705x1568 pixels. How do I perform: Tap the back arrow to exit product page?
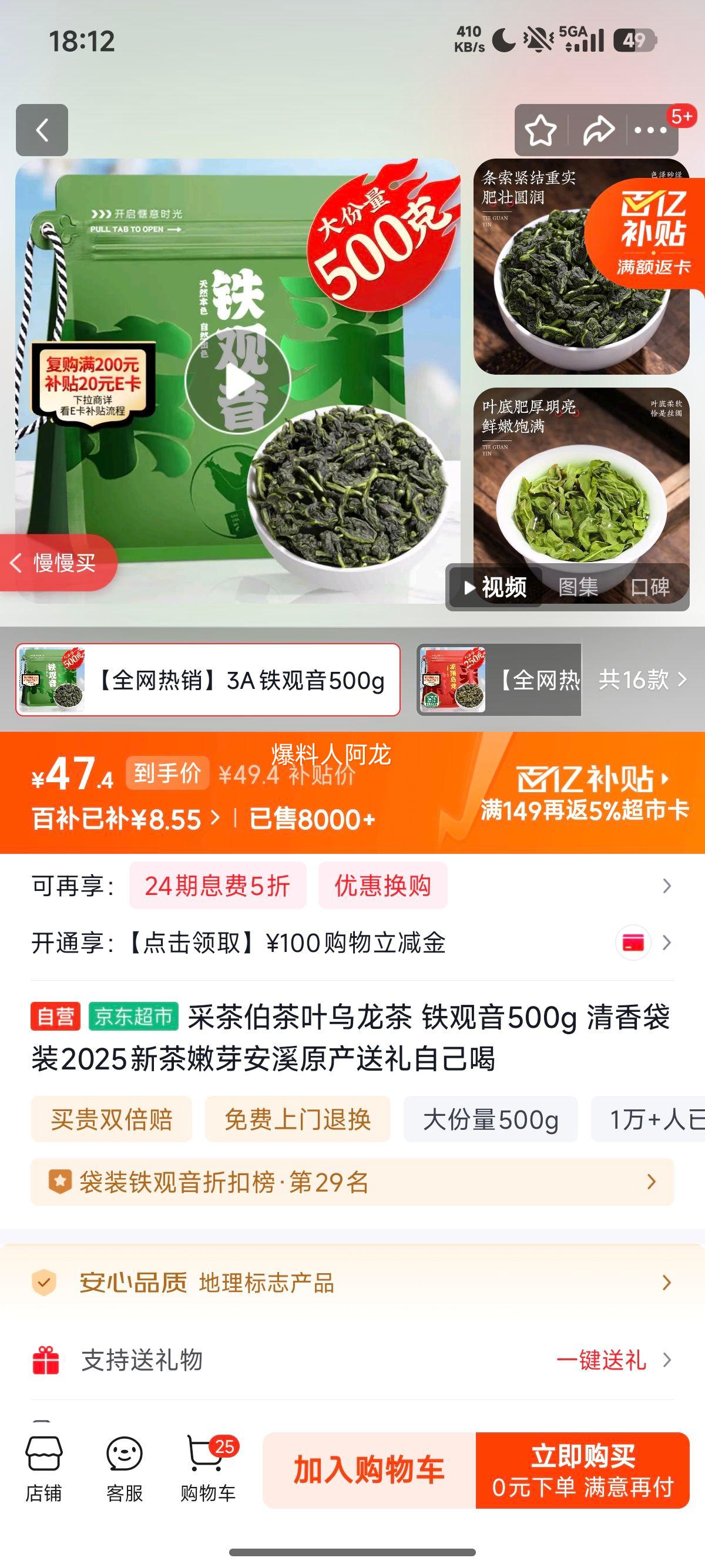pos(41,130)
